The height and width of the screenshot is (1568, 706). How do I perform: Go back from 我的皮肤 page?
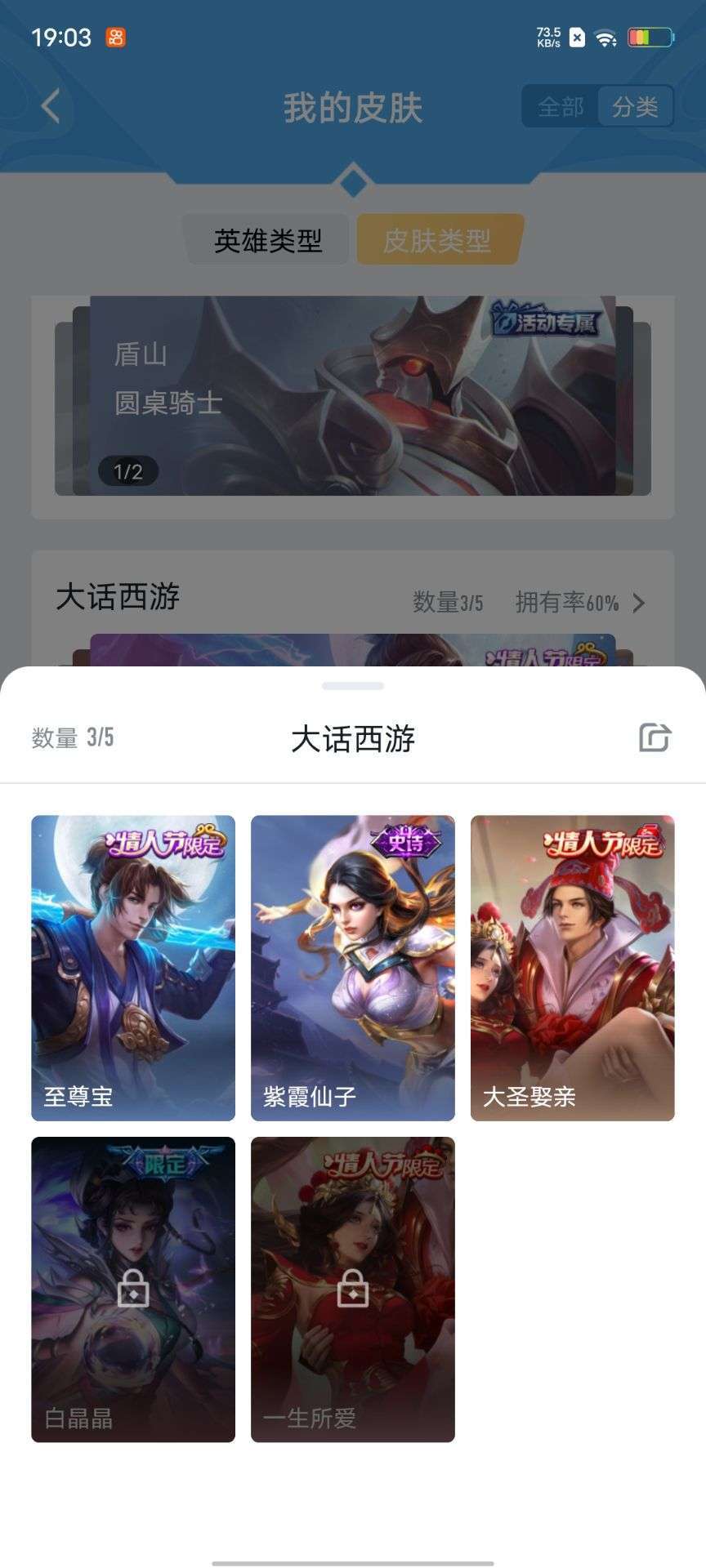coord(51,106)
